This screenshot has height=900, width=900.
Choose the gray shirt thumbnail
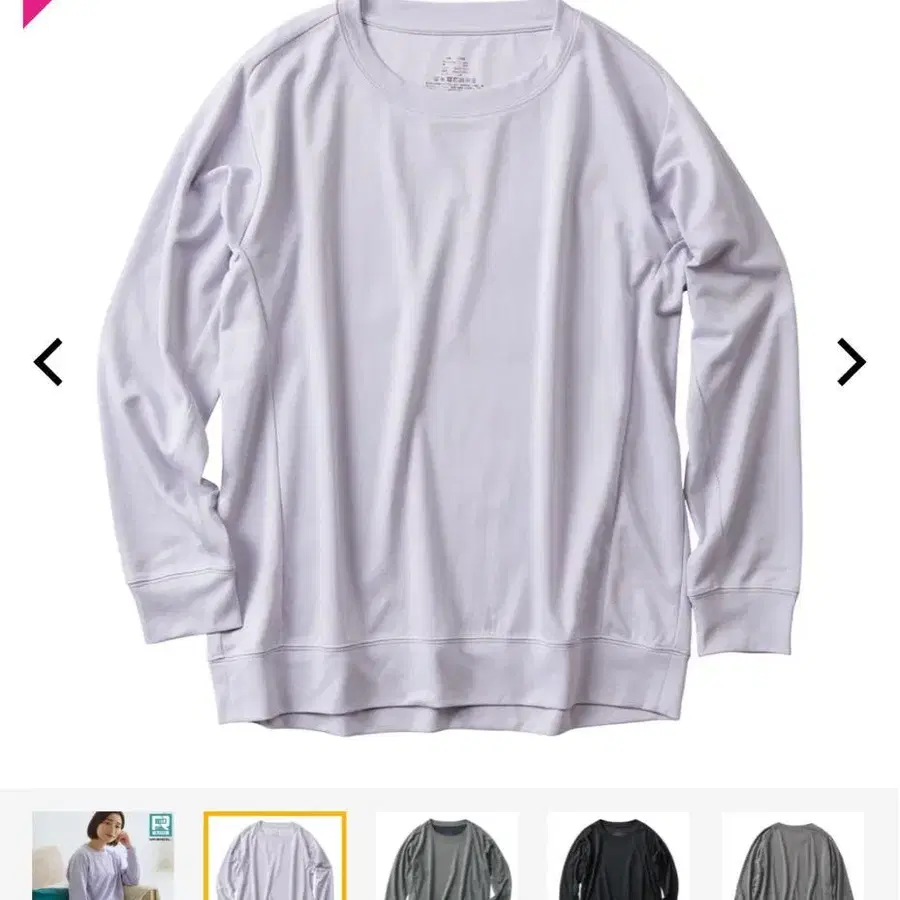point(792,856)
